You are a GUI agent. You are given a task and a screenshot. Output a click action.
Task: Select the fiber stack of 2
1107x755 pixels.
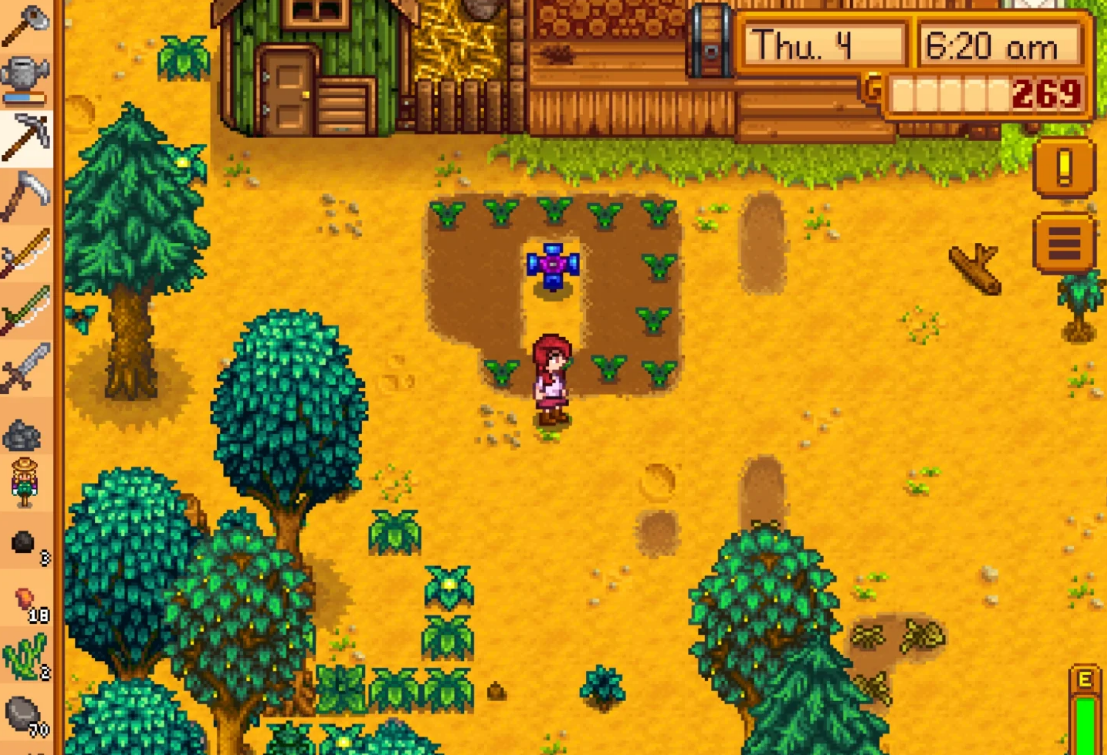coord(25,657)
